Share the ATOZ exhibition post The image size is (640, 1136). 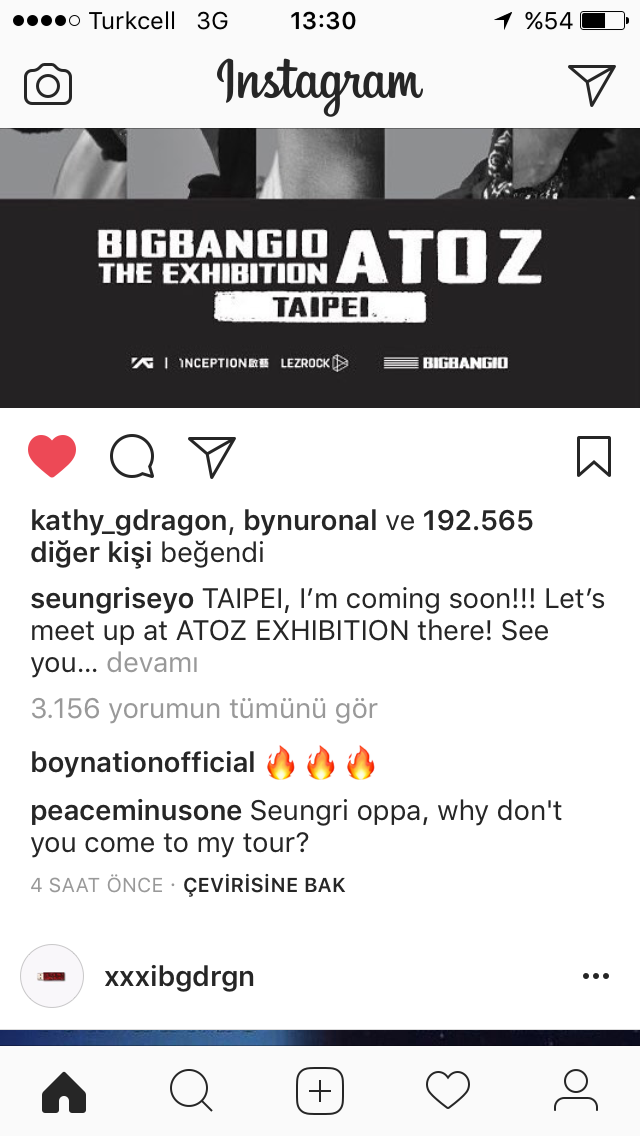pos(212,457)
